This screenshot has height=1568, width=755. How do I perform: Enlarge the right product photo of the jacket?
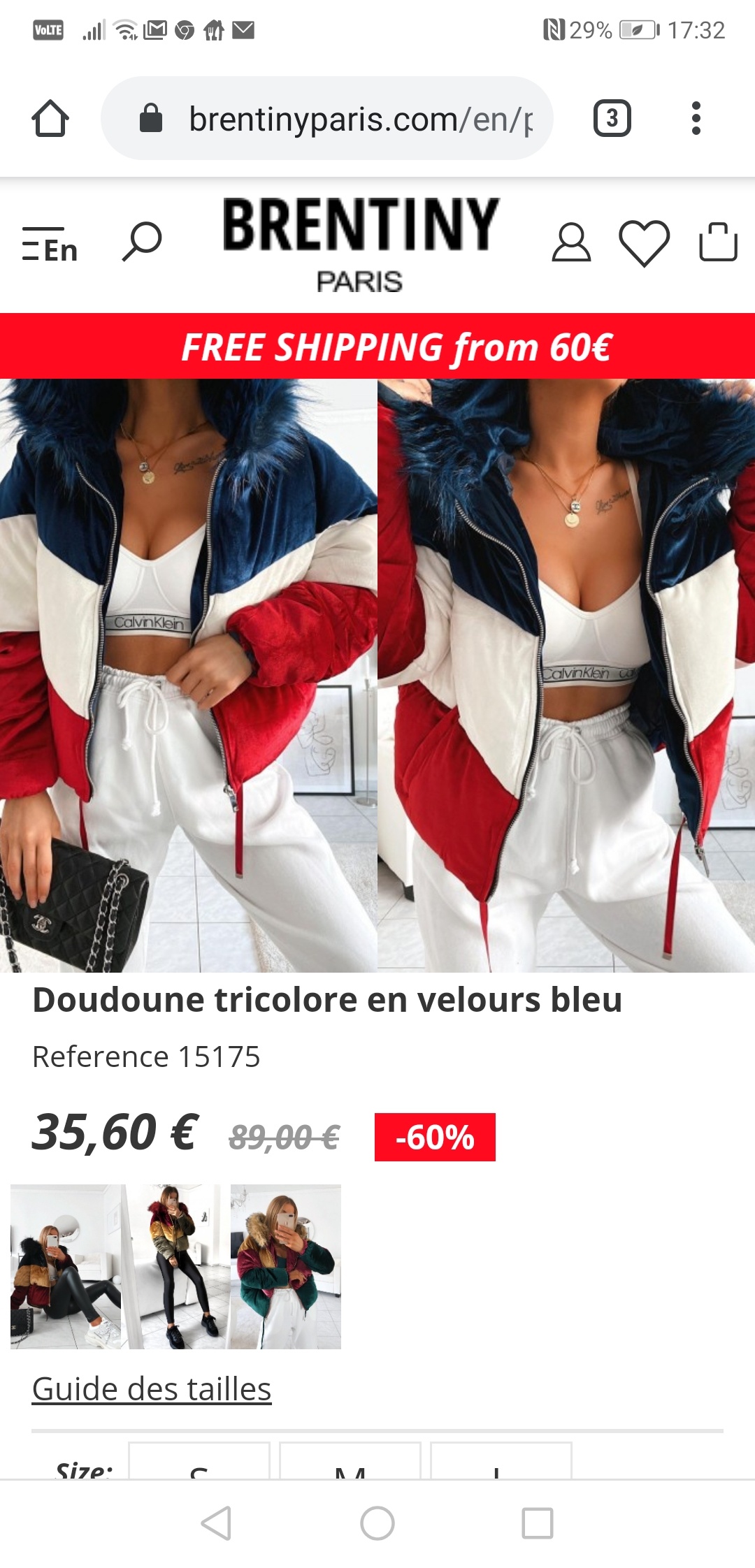click(x=566, y=675)
